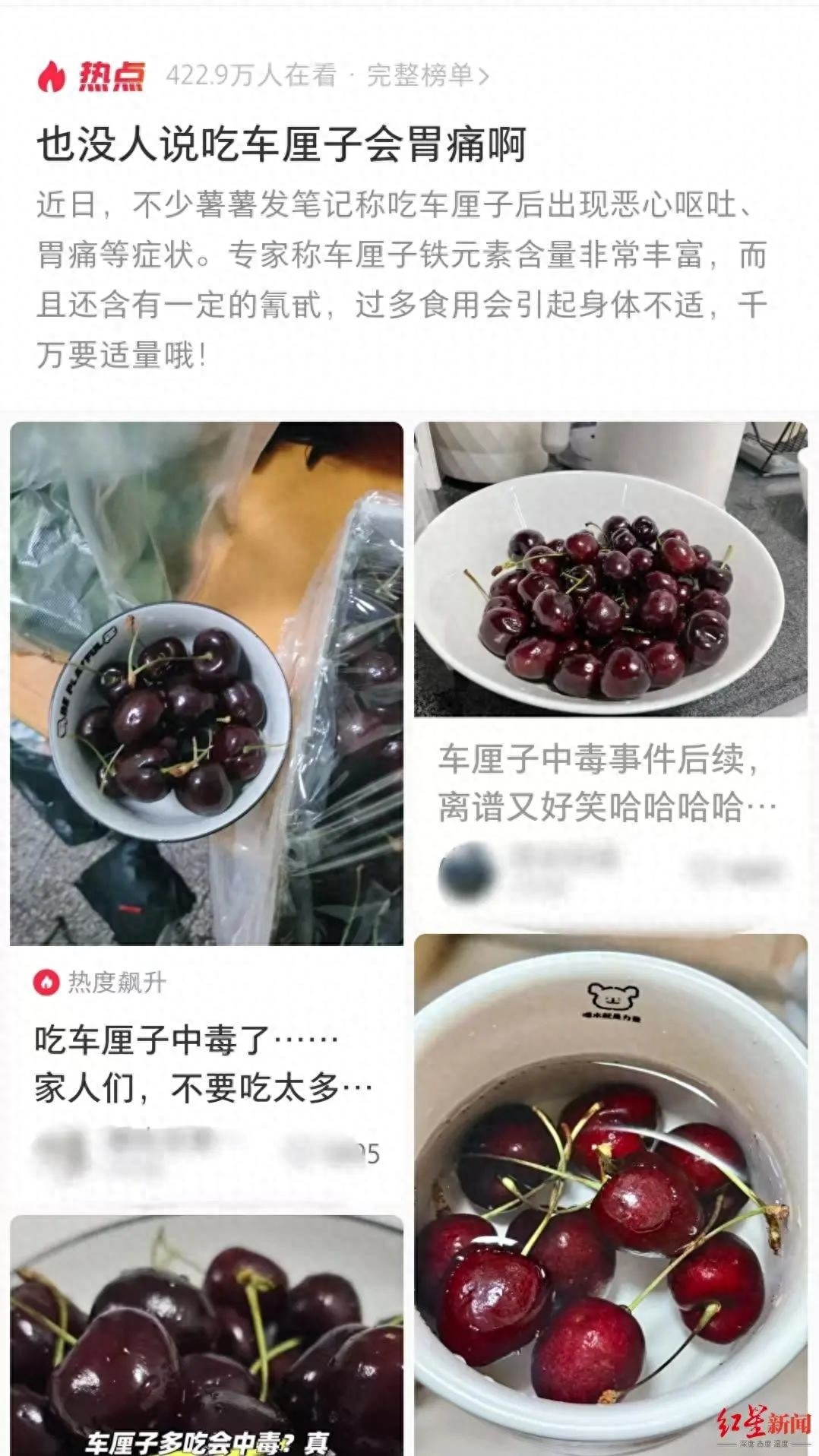Open the note showing cherries in bear-logo bowl
This screenshot has height=1456, width=819.
[610, 1193]
